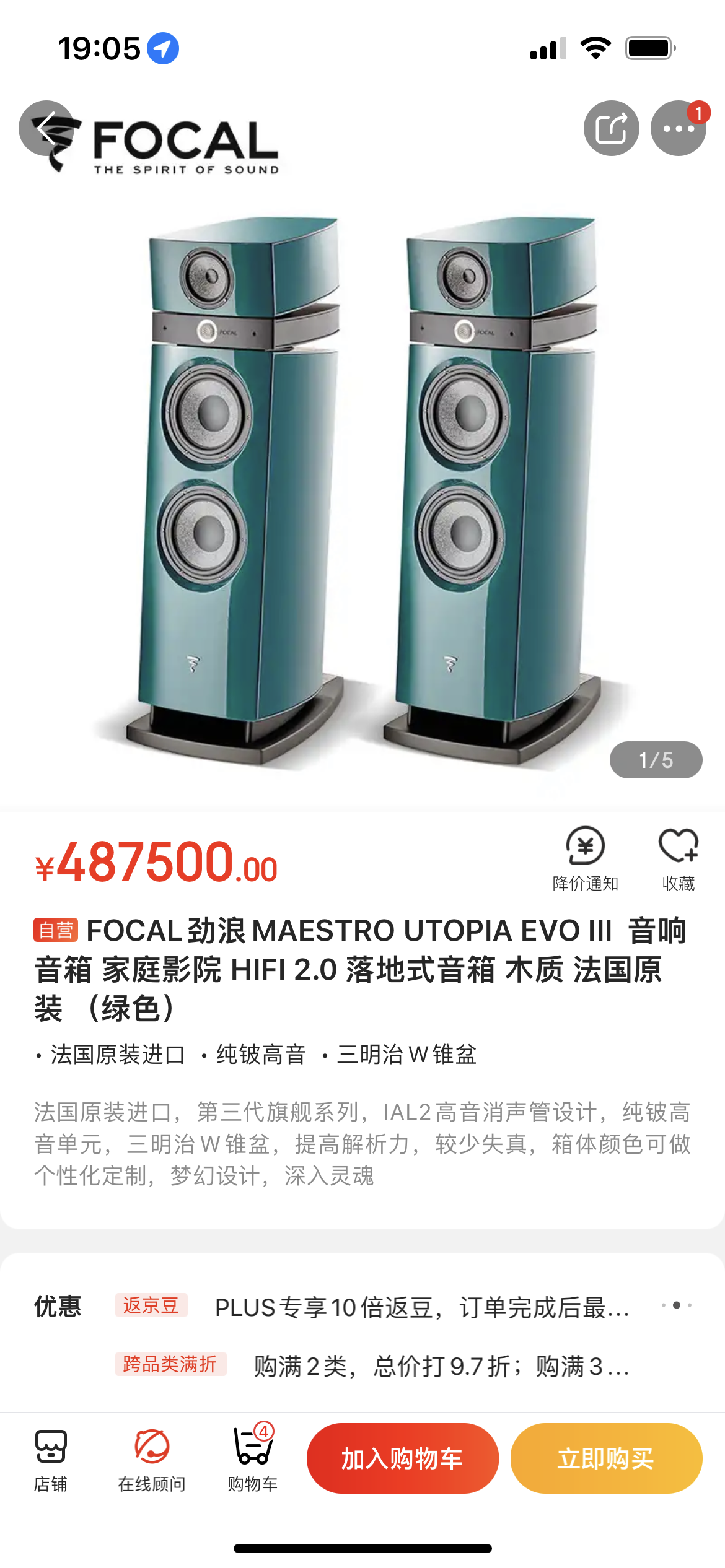Visit the store page (店铺)
Viewport: 725px width, 1568px height.
tap(50, 1460)
